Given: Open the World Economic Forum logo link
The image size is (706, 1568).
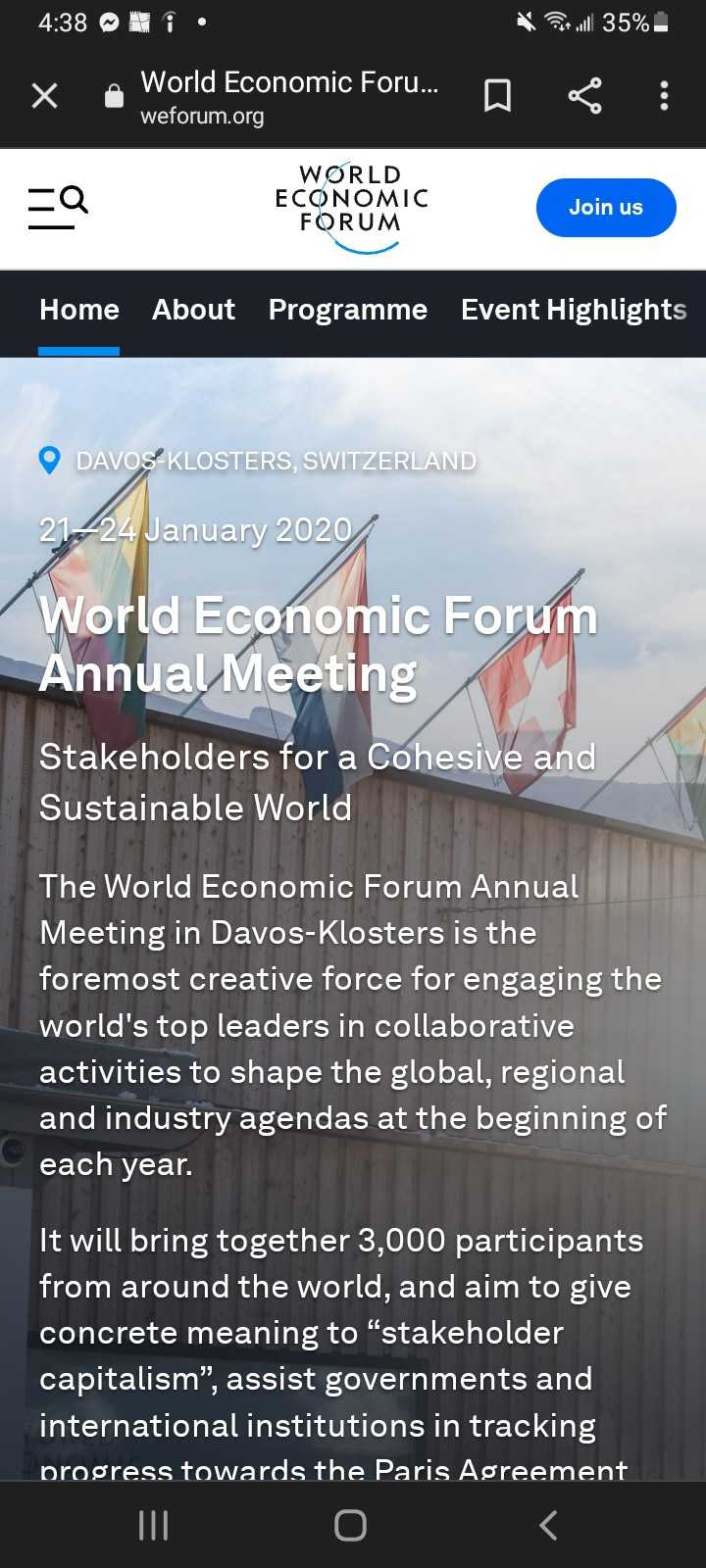Looking at the screenshot, I should click(351, 206).
